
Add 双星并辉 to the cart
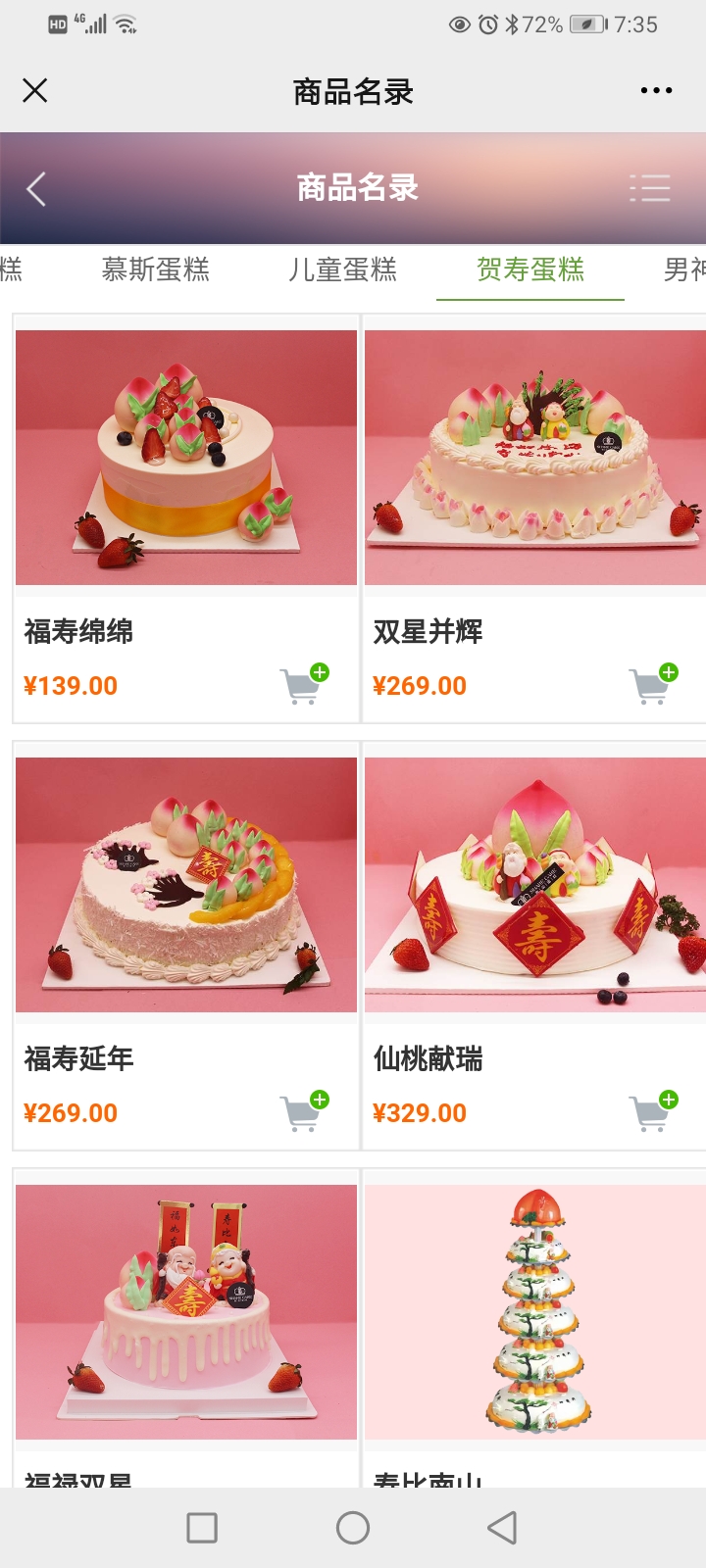click(653, 684)
